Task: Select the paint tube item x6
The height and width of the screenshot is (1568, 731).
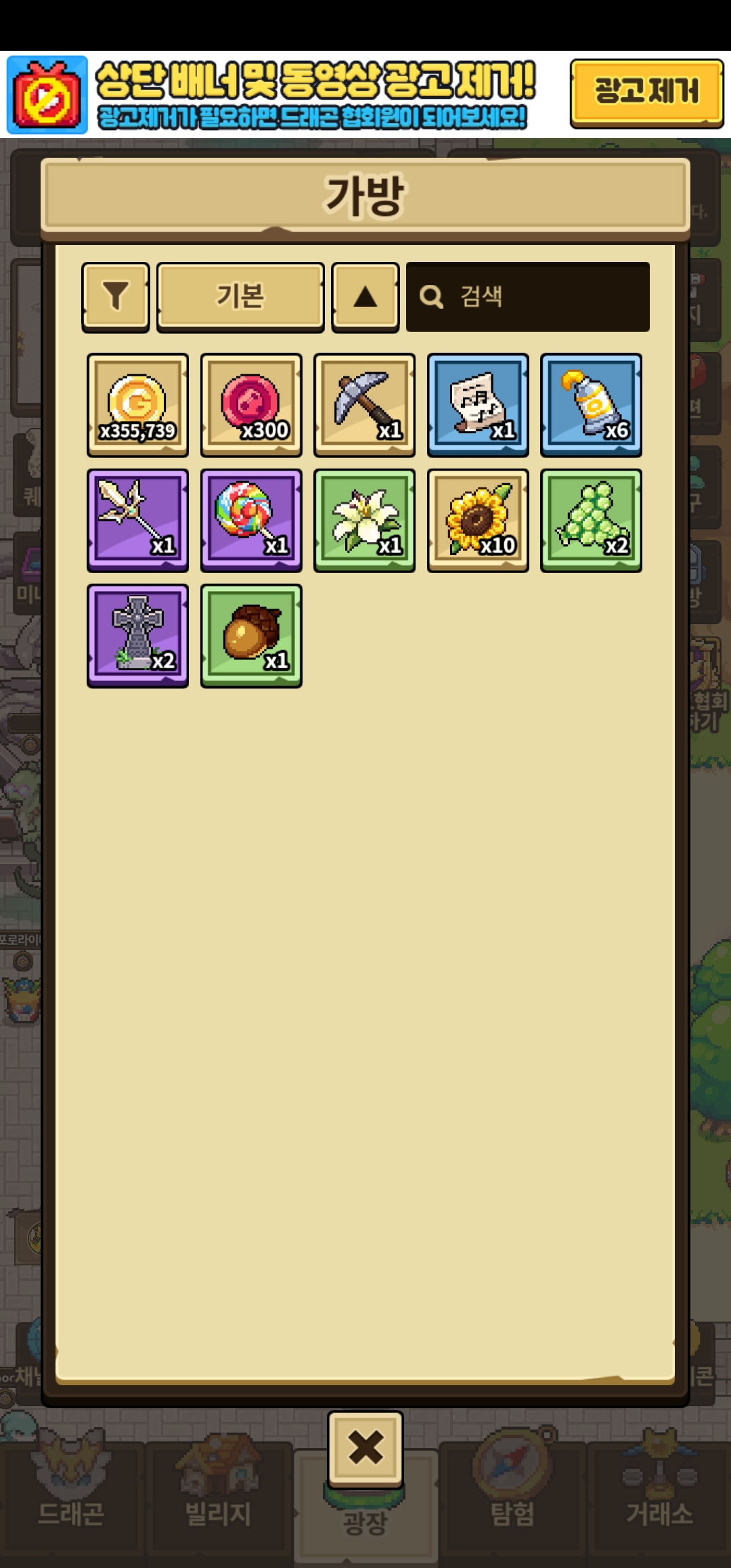Action: [591, 405]
